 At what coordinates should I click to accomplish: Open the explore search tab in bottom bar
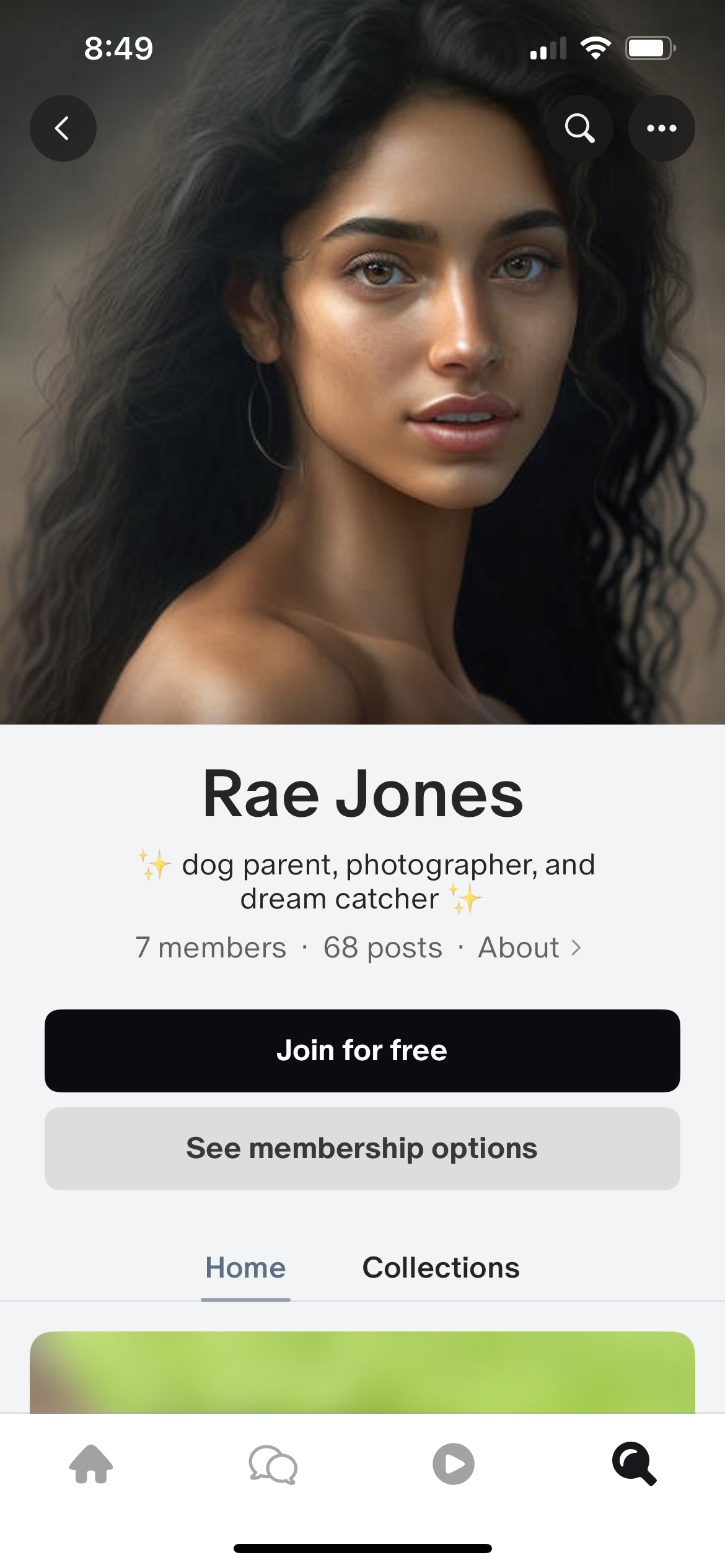pyautogui.click(x=634, y=1464)
